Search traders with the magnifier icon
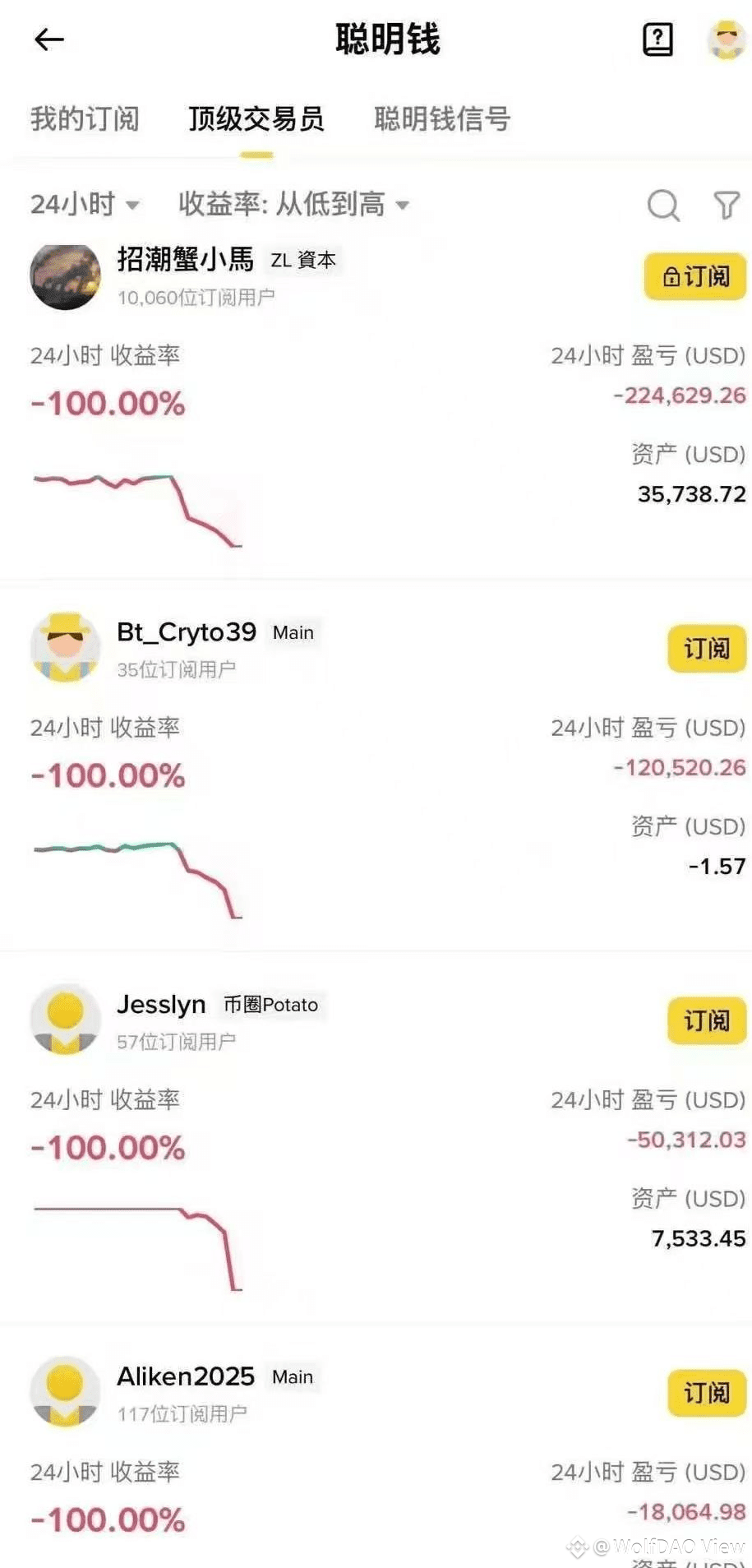Screen dimensions: 752x1568 tap(662, 205)
